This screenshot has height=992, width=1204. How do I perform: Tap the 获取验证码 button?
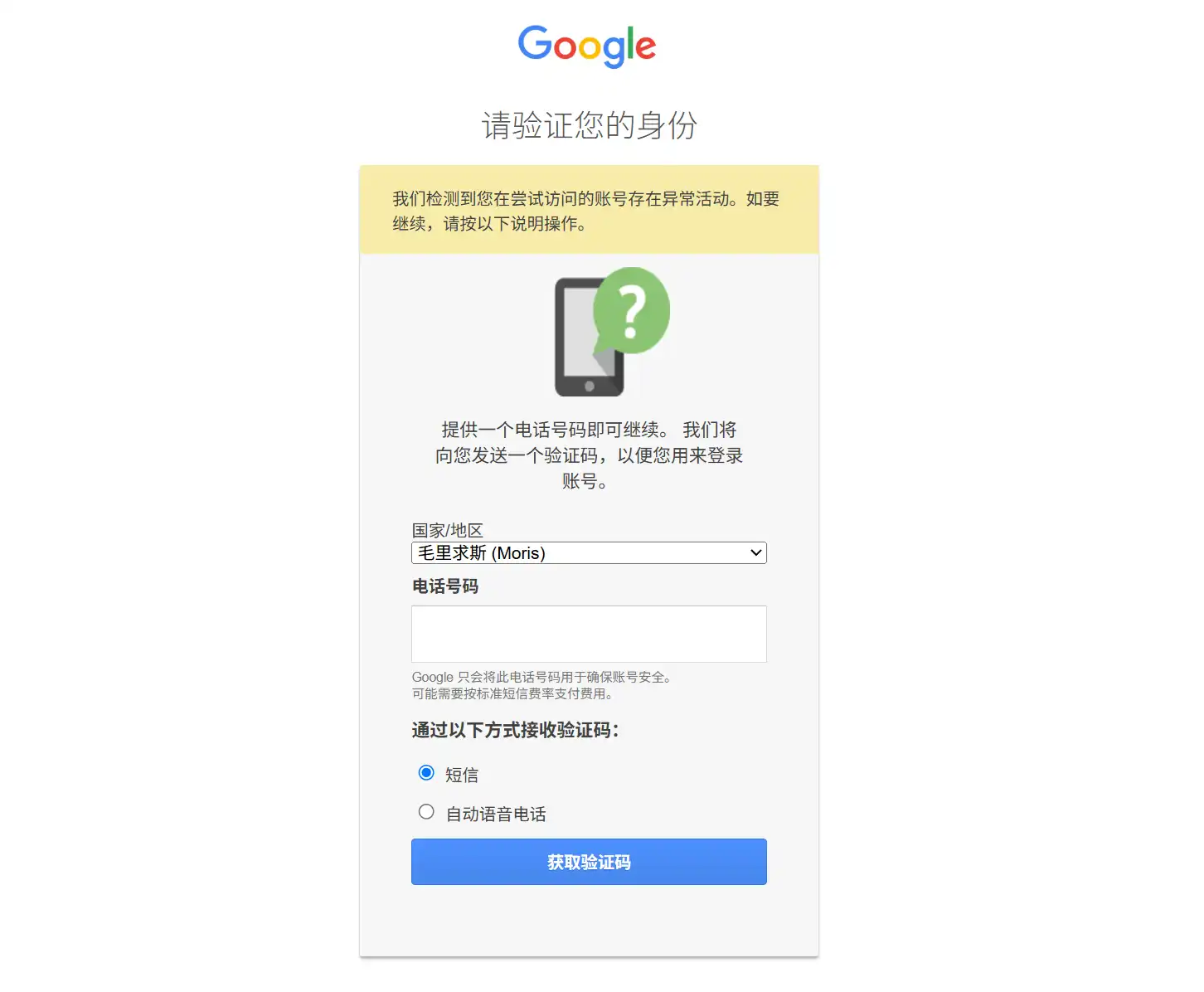click(588, 862)
